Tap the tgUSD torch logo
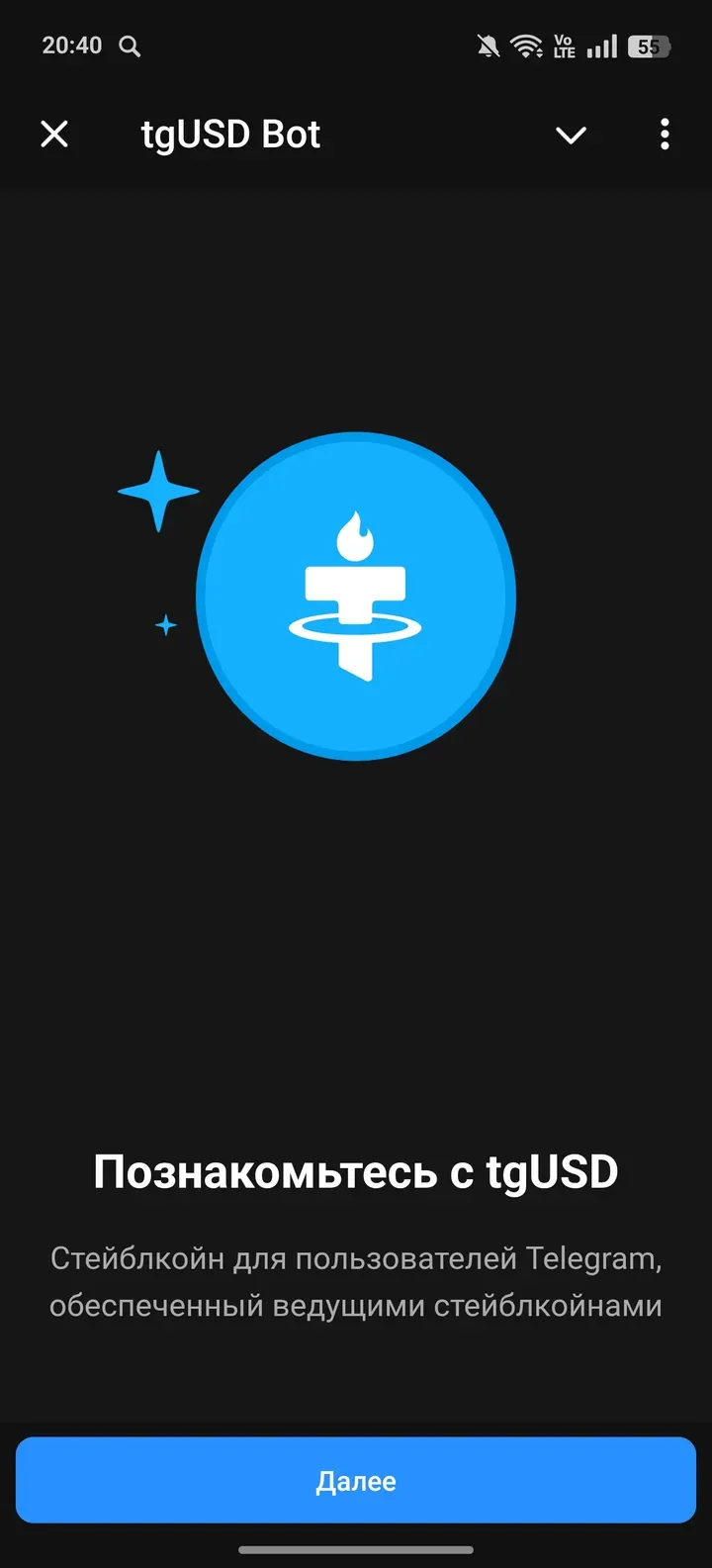The width and height of the screenshot is (712, 1568). 356,594
